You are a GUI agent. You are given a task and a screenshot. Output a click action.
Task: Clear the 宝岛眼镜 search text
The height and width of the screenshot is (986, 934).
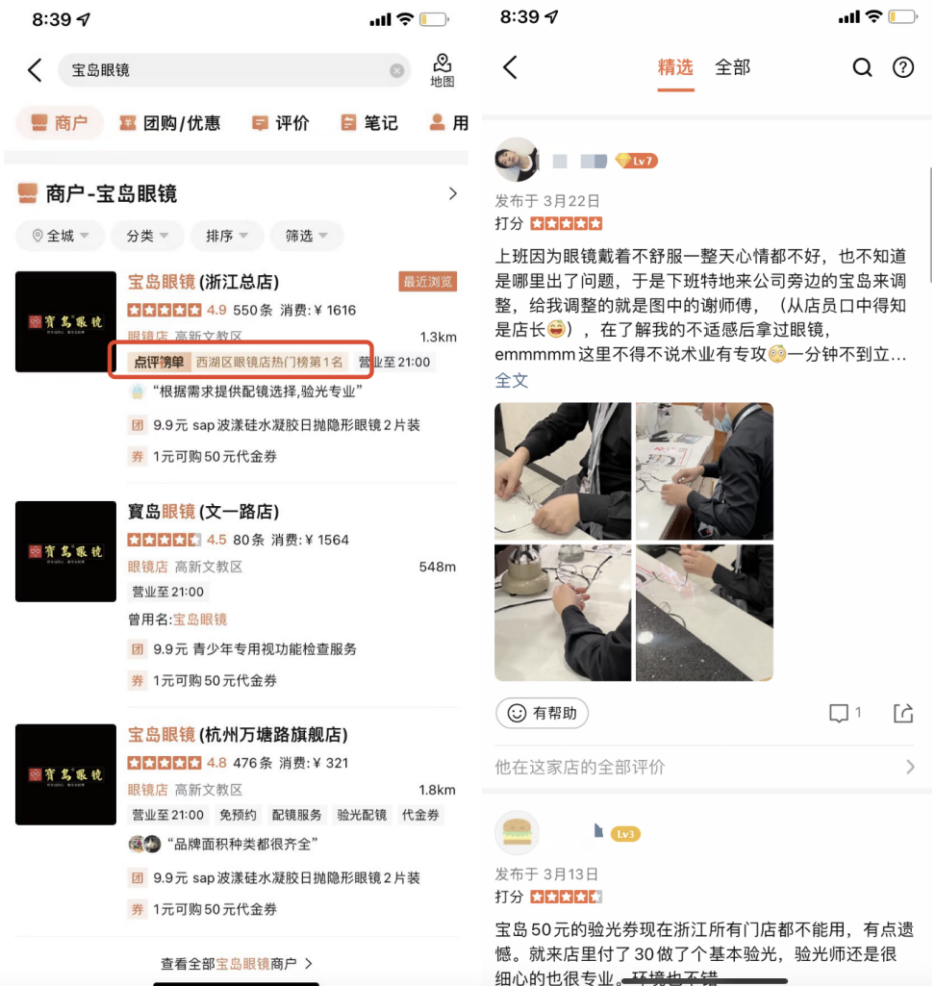(x=397, y=71)
